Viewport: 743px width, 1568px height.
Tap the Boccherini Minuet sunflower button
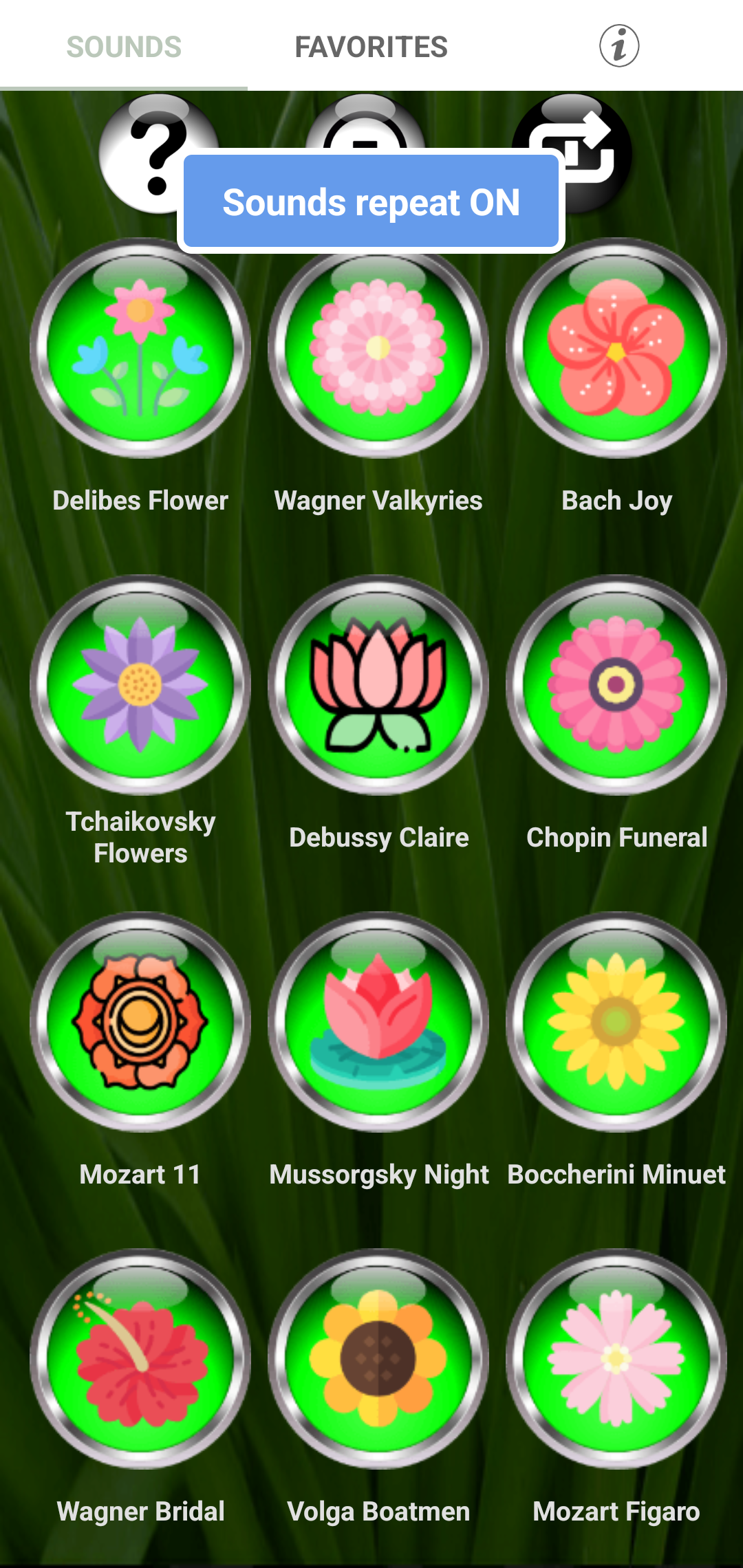tap(616, 1022)
